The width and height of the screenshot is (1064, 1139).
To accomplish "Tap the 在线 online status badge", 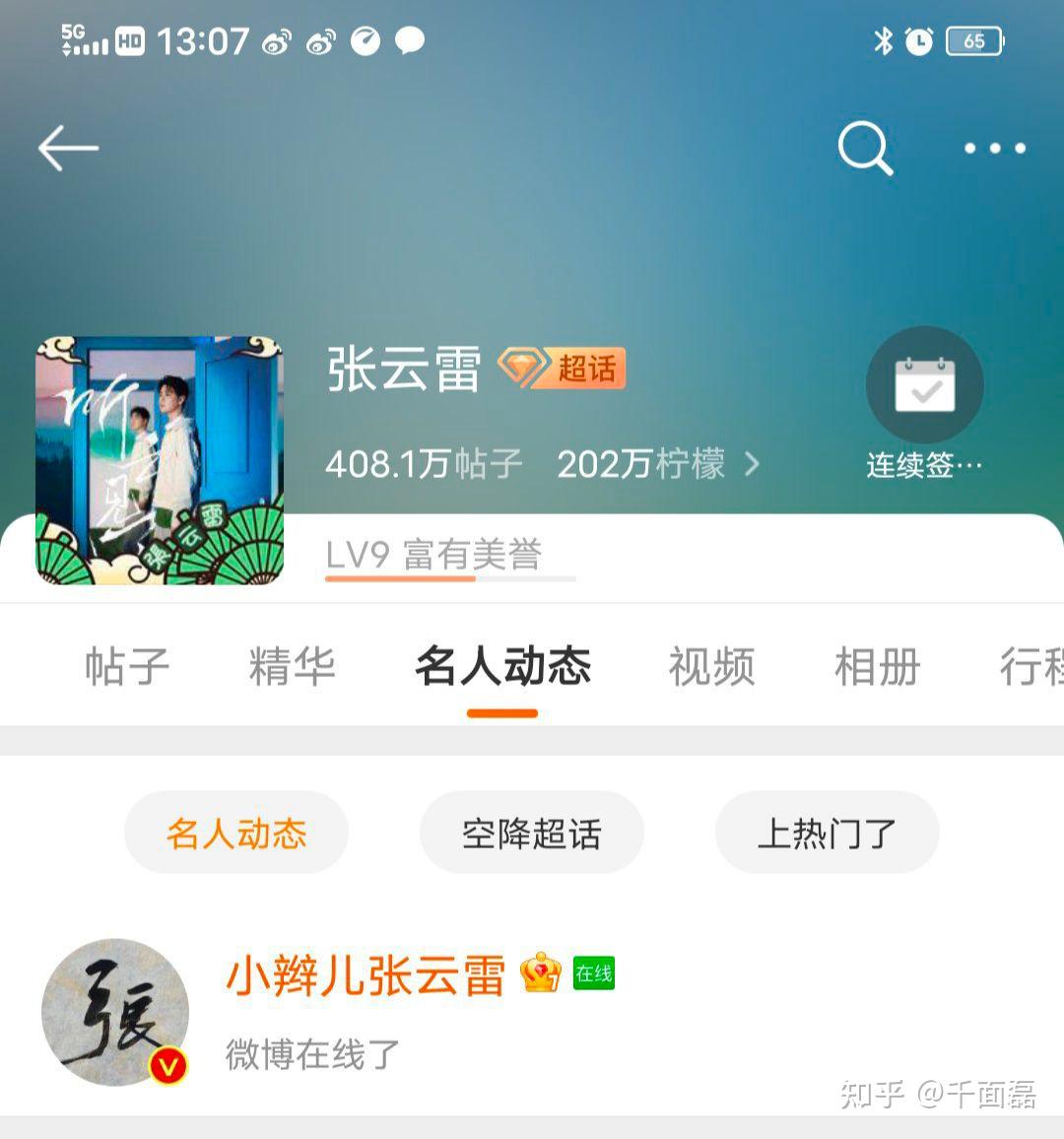I will pyautogui.click(x=592, y=974).
